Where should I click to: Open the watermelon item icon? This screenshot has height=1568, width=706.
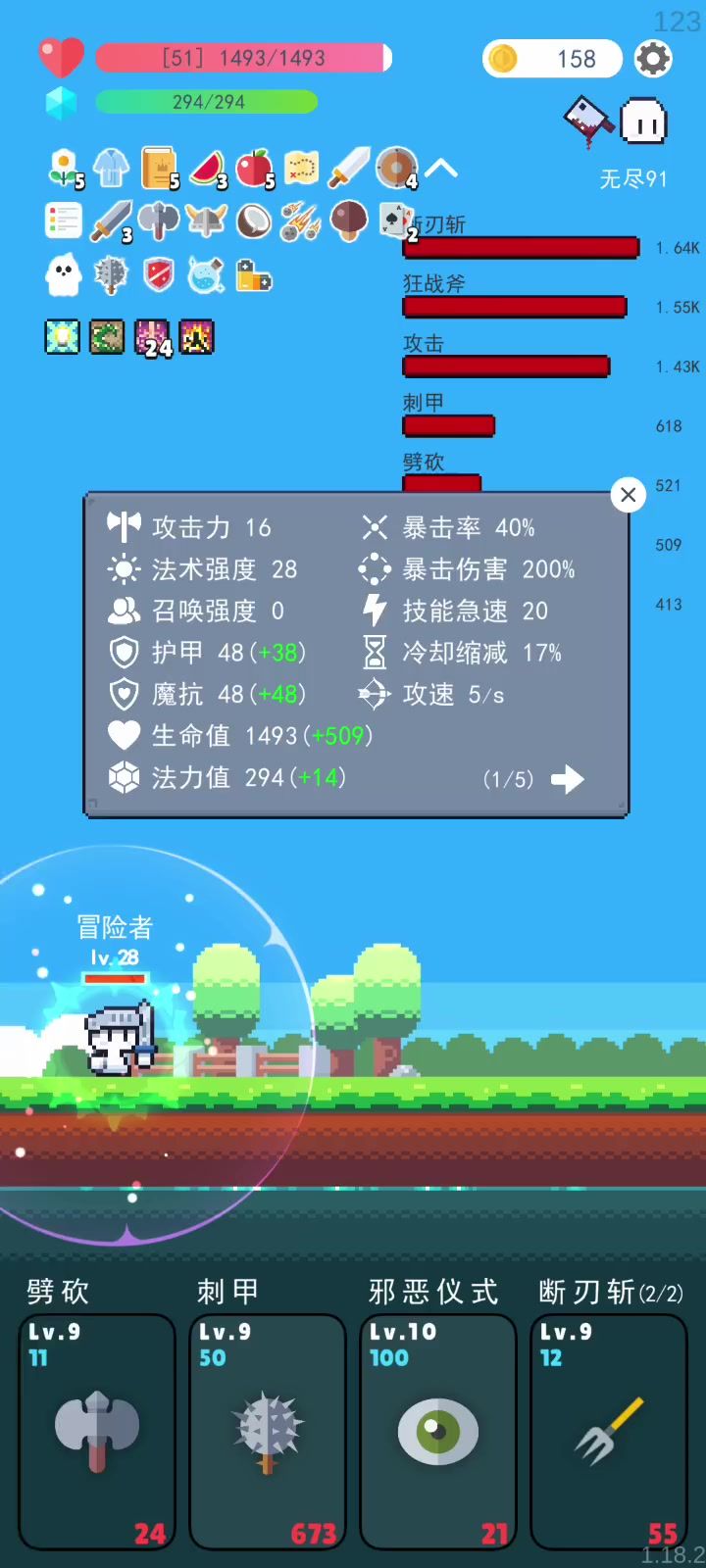click(206, 169)
